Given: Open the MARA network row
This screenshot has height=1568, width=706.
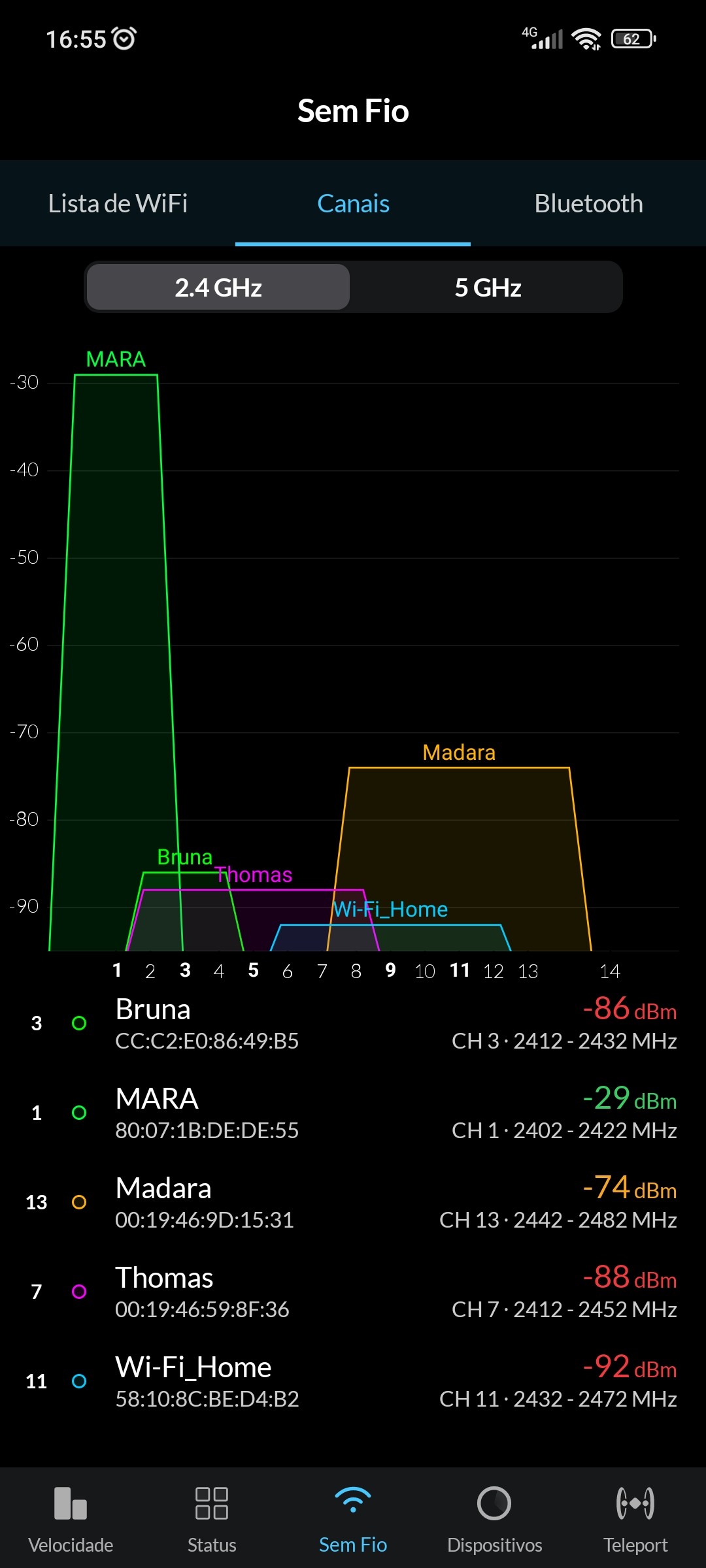Looking at the screenshot, I should click(353, 1113).
